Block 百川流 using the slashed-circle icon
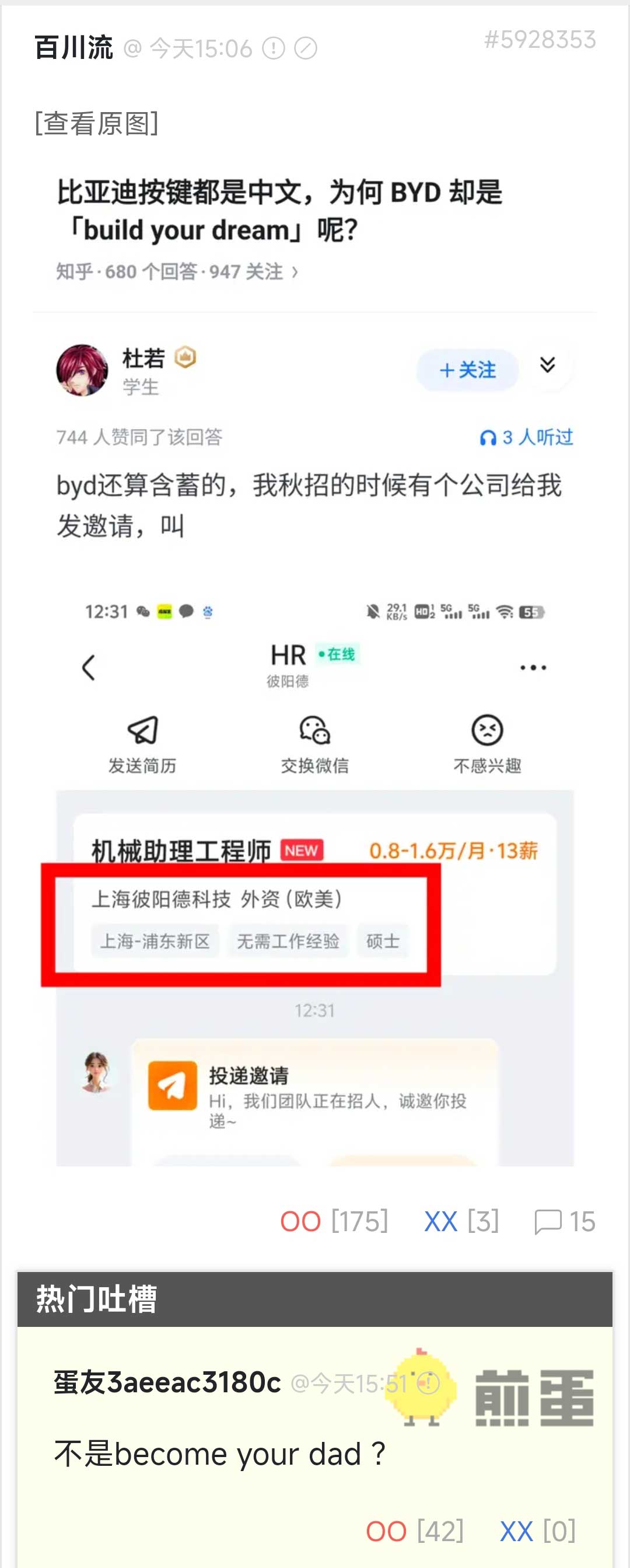This screenshot has height=1568, width=630. (306, 48)
